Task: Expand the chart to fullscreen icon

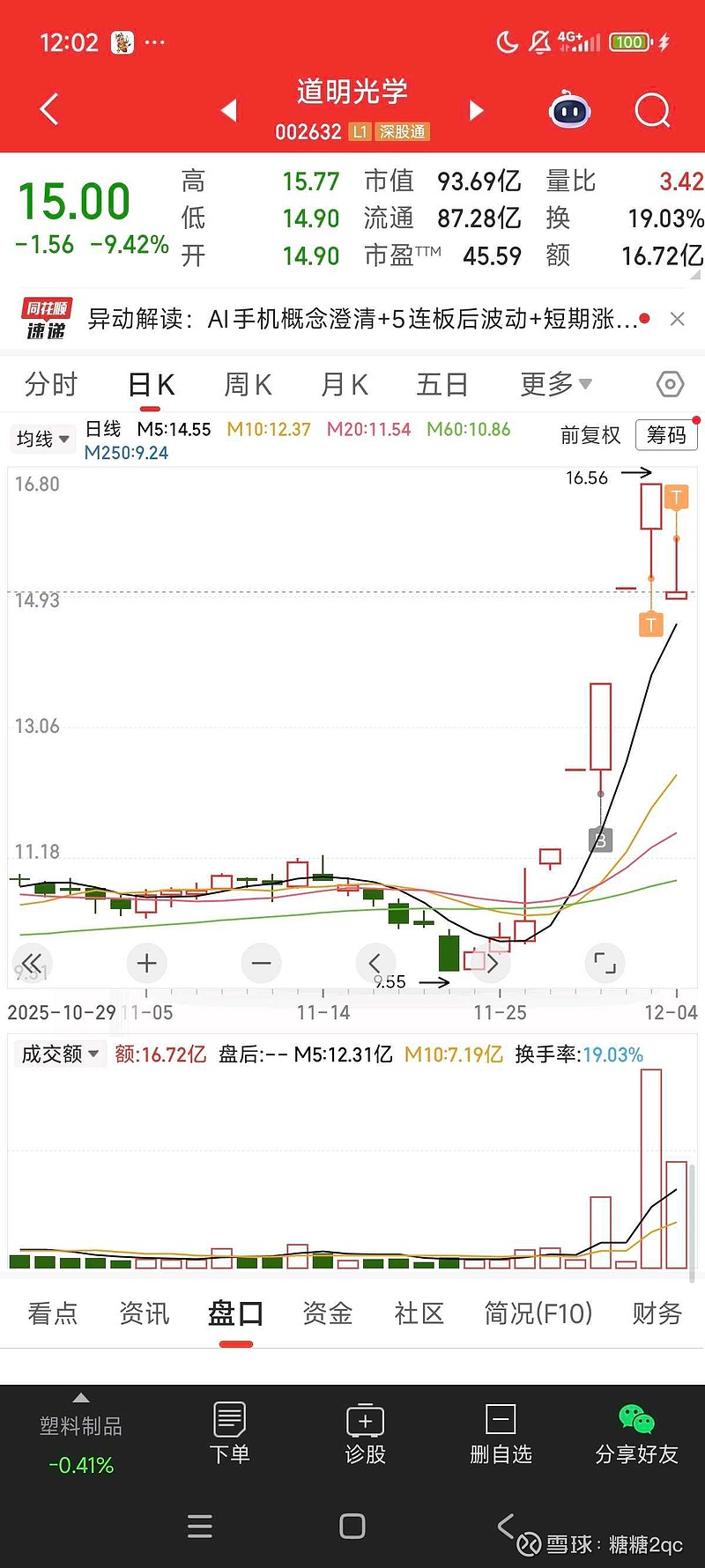Action: pyautogui.click(x=605, y=963)
